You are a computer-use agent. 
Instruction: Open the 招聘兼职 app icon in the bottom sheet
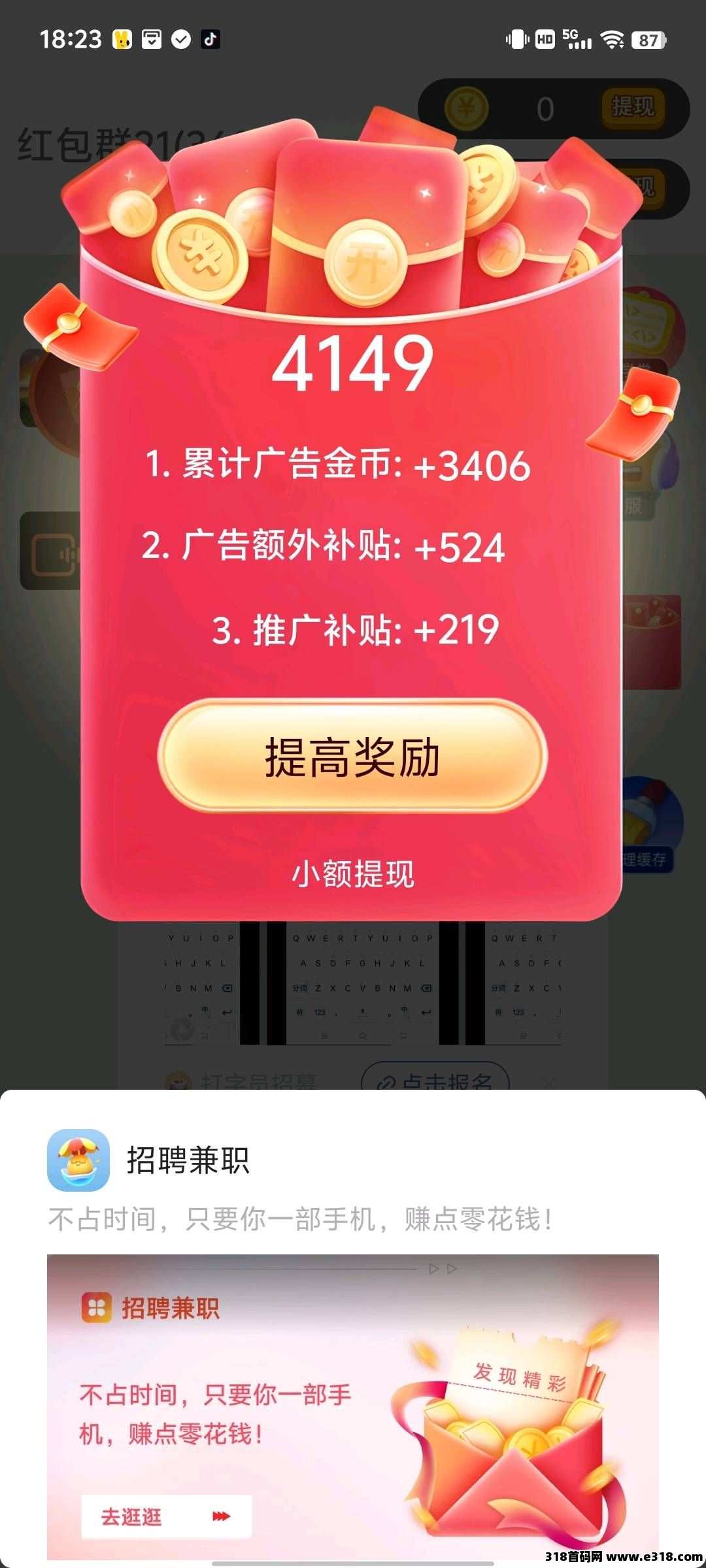(x=78, y=1160)
